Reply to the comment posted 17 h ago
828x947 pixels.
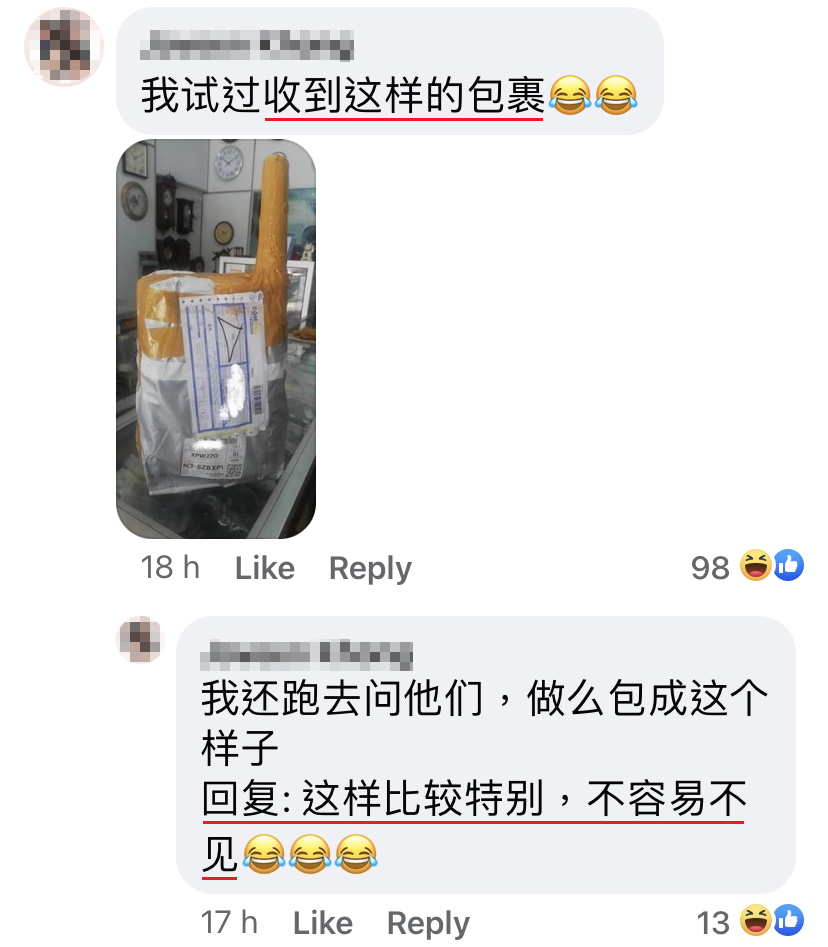(428, 922)
